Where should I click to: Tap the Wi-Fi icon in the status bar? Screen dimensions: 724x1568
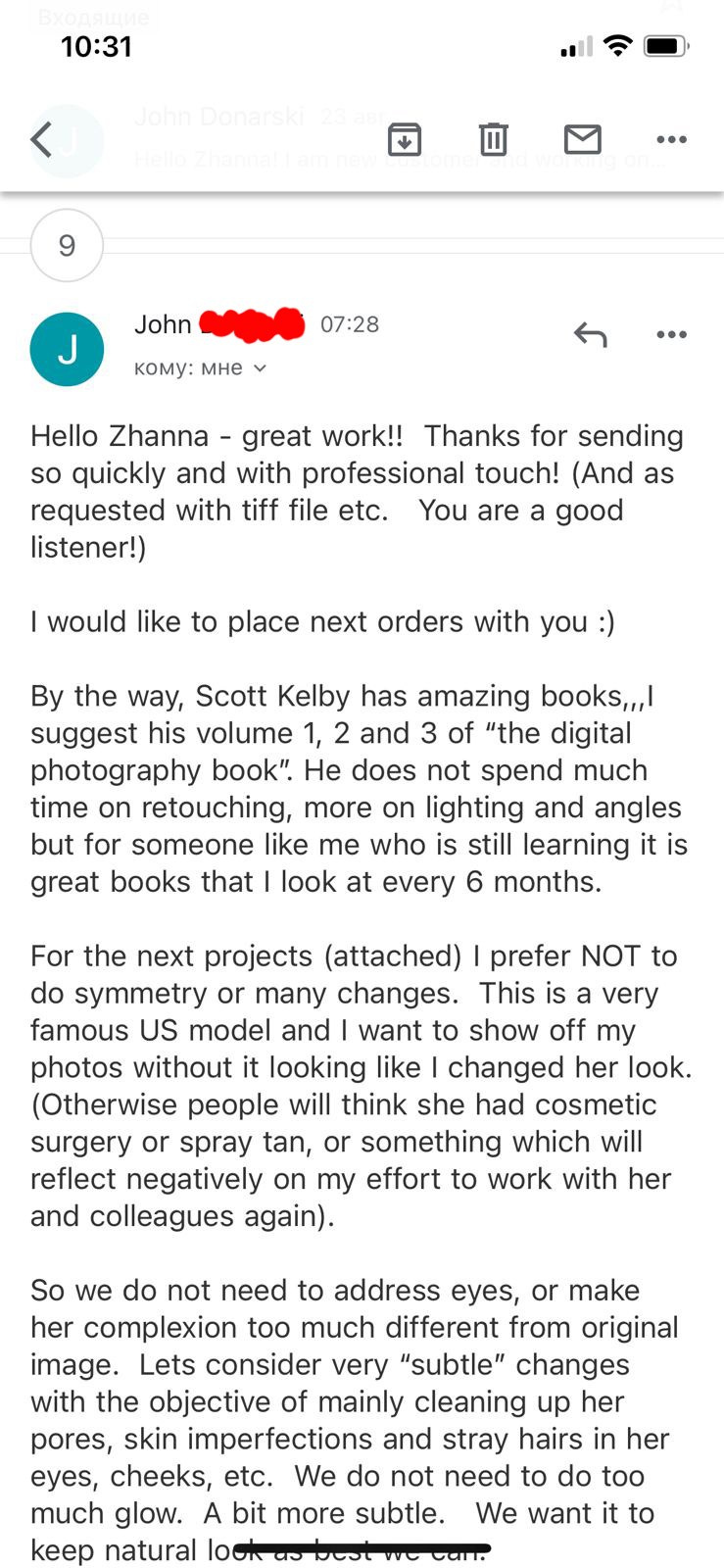(617, 45)
